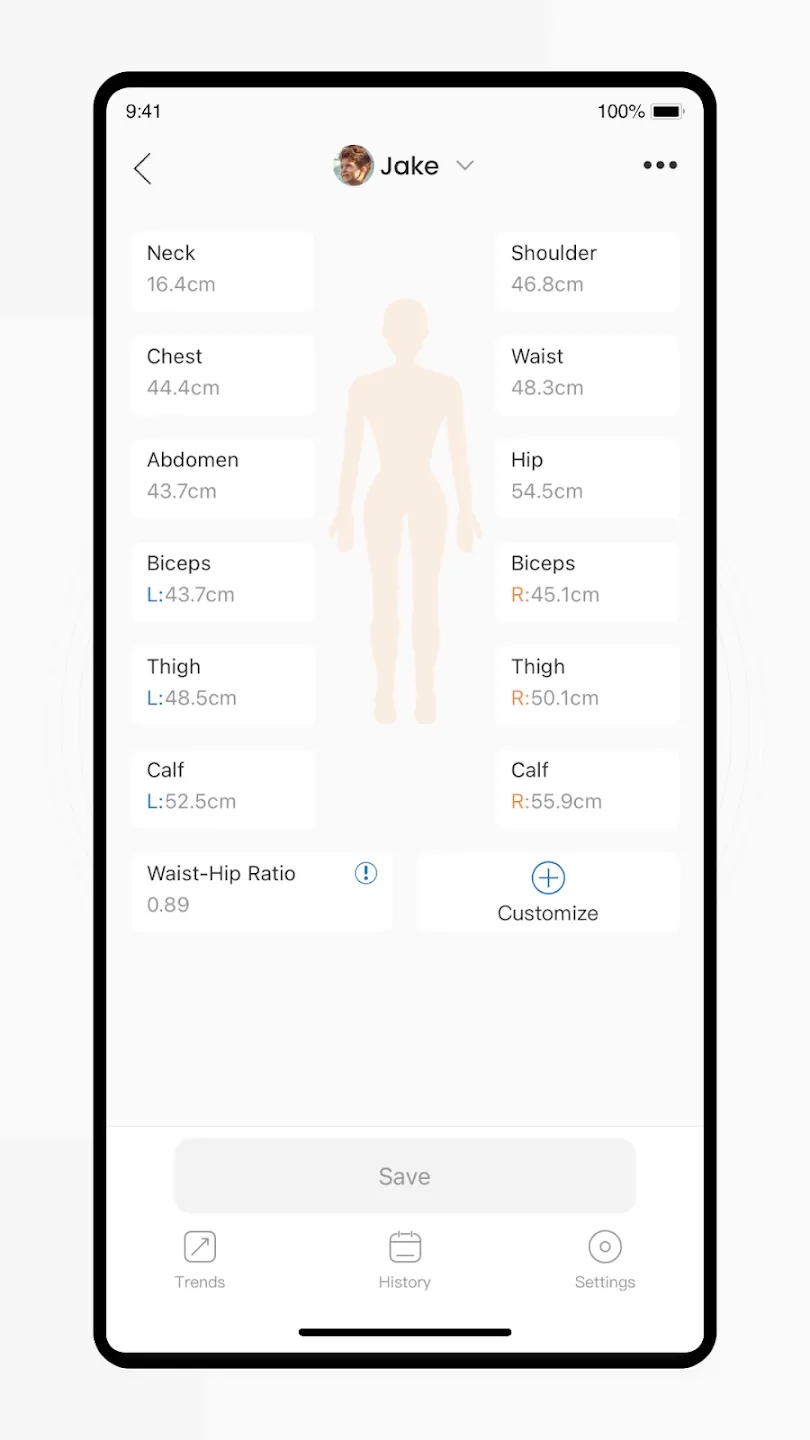
Task: Edit the left Biceps measurement
Action: pyautogui.click(x=222, y=580)
